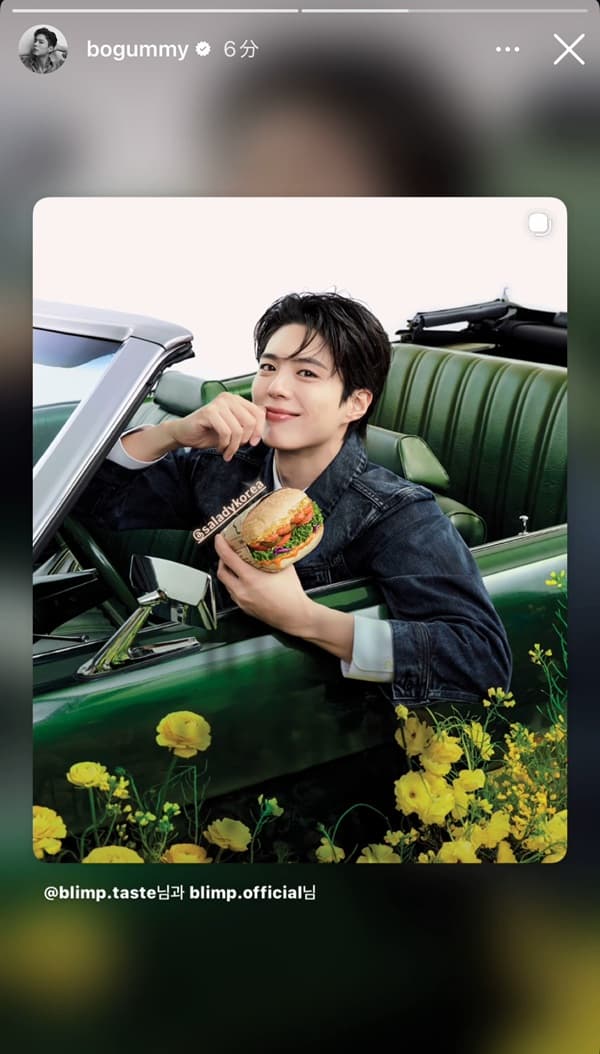
Task: Open the @blimp.taste account link
Action: (99, 893)
